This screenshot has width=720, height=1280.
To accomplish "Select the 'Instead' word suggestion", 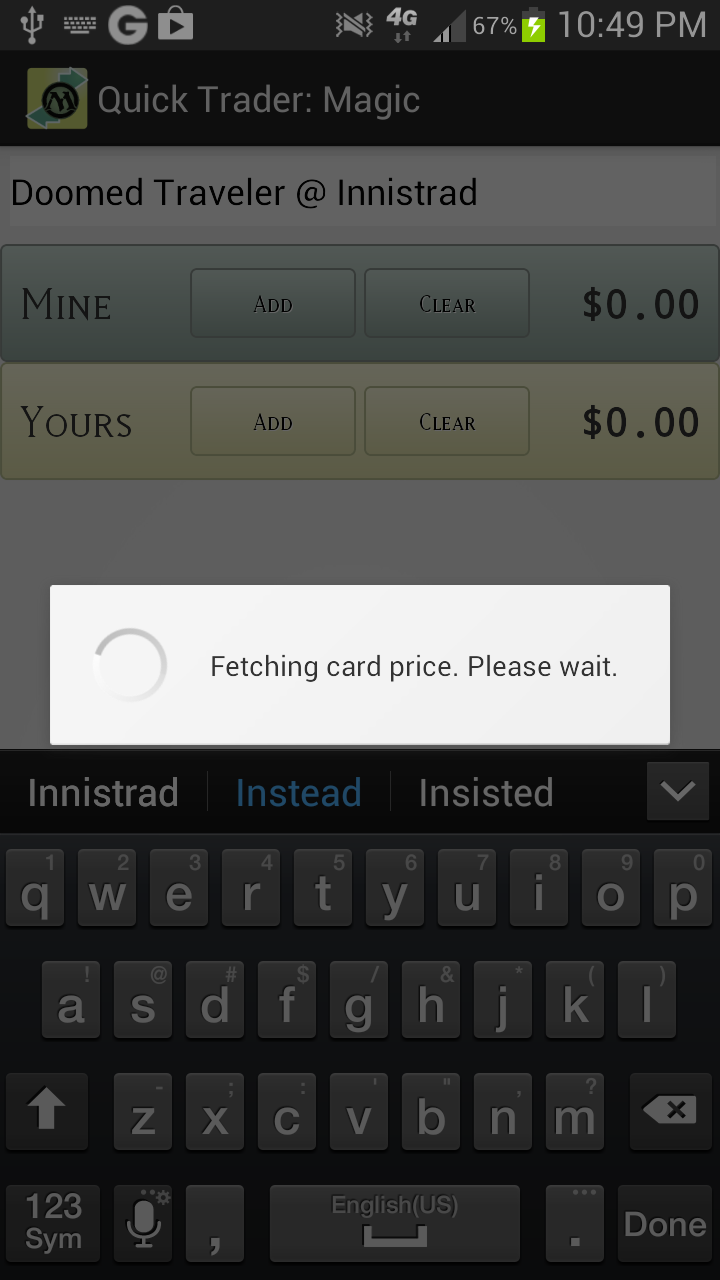I will 298,792.
